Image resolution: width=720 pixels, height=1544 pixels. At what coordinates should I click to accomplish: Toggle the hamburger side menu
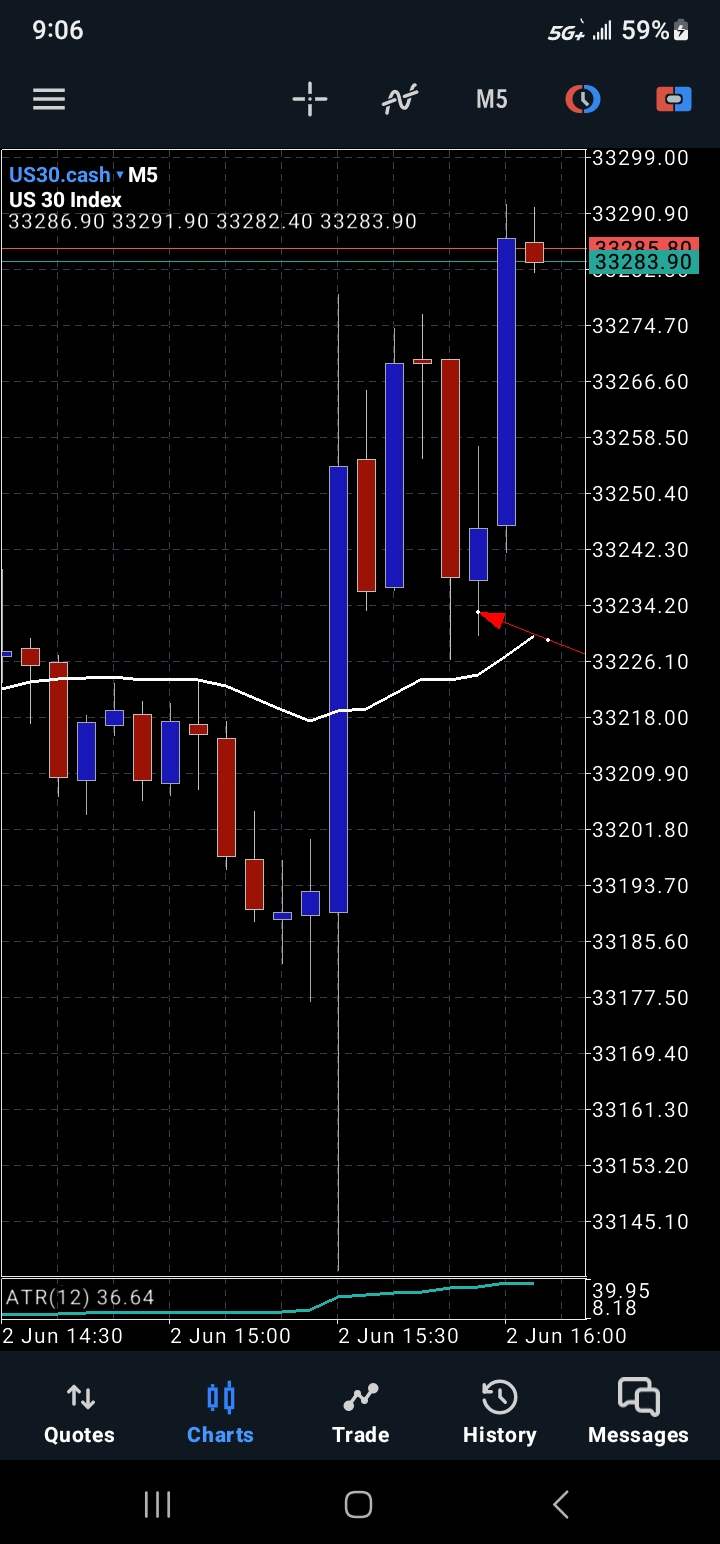48,99
